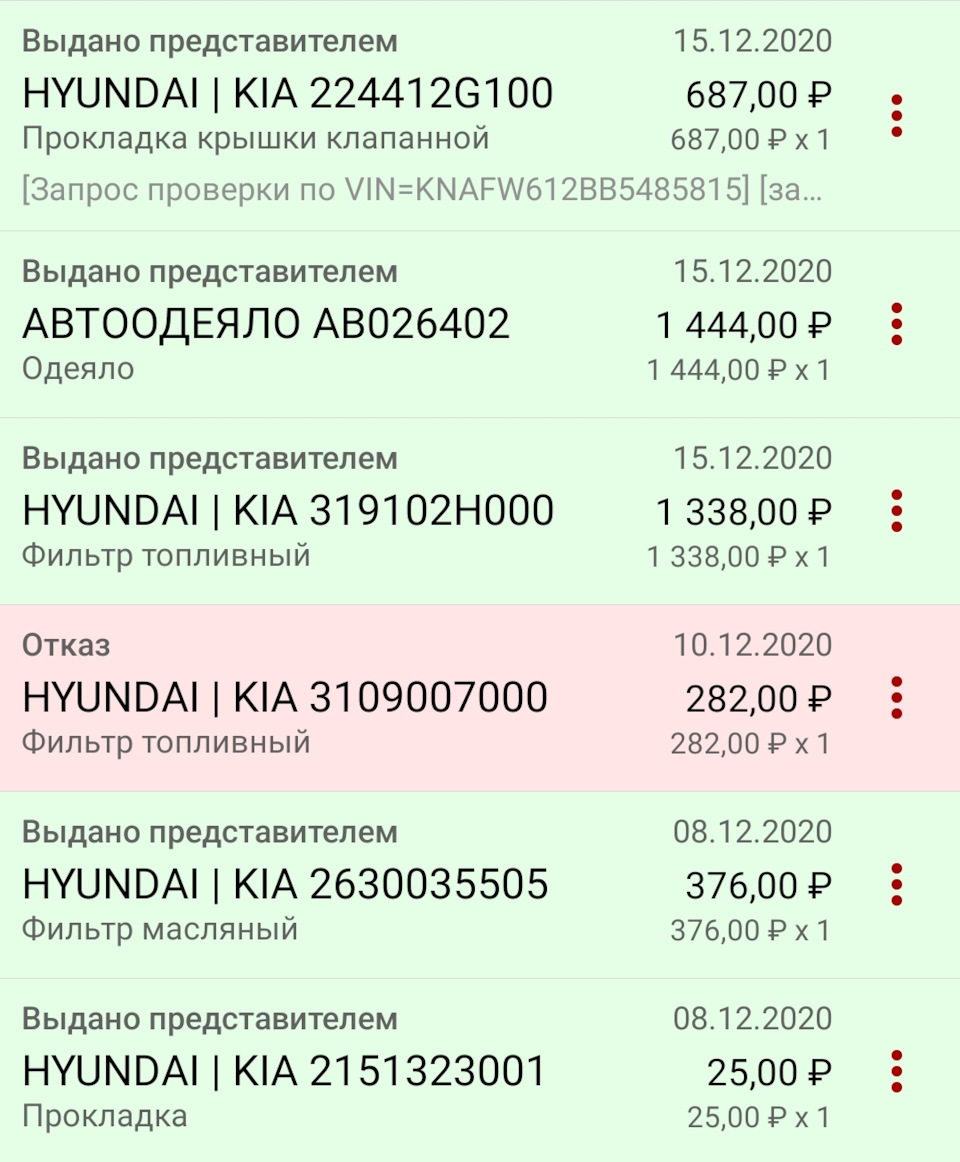Viewport: 960px width, 1162px height.
Task: Open overflow menu for part 319102H000
Action: [x=897, y=511]
